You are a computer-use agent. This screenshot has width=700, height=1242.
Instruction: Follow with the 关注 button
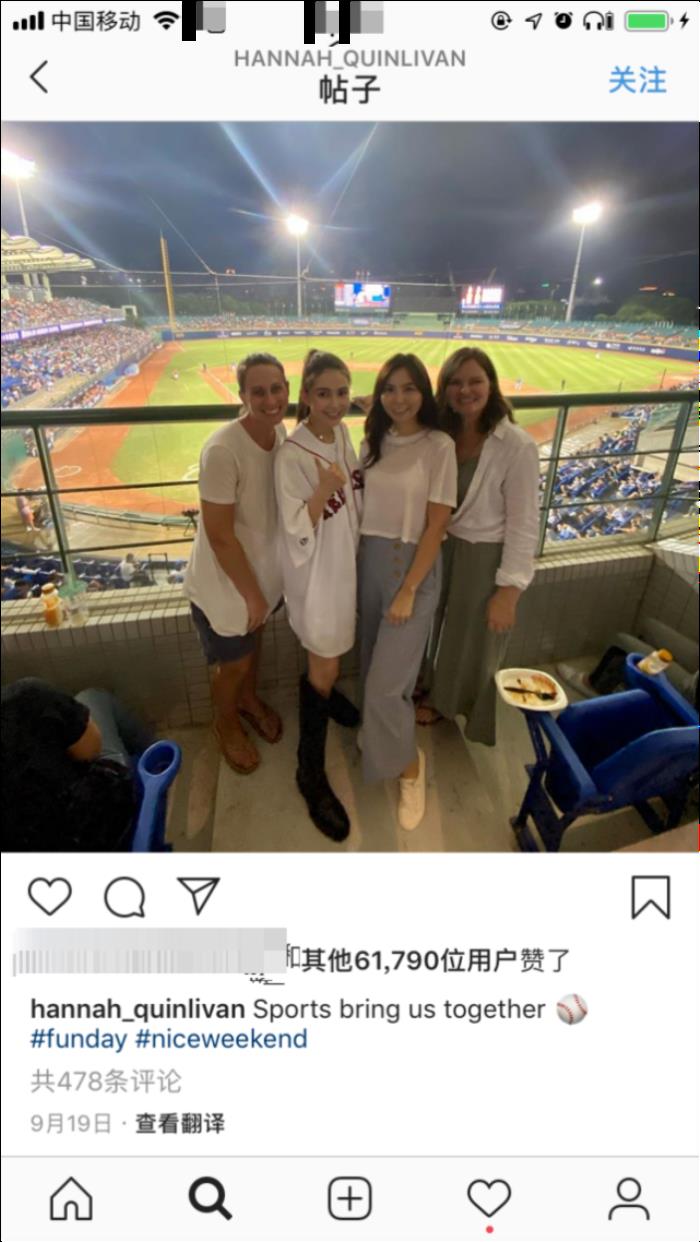click(637, 80)
